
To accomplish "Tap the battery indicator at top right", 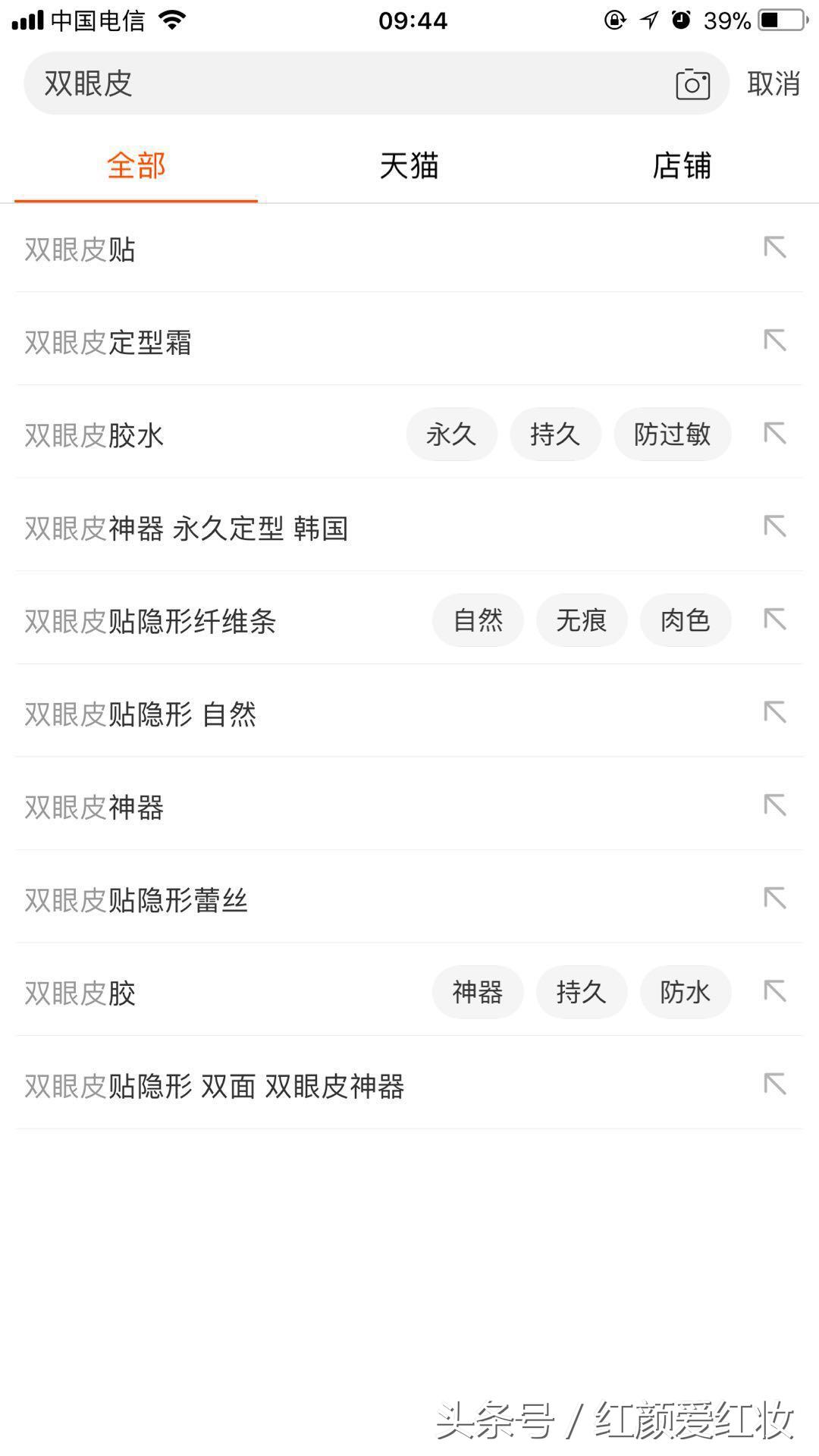I will [x=773, y=20].
